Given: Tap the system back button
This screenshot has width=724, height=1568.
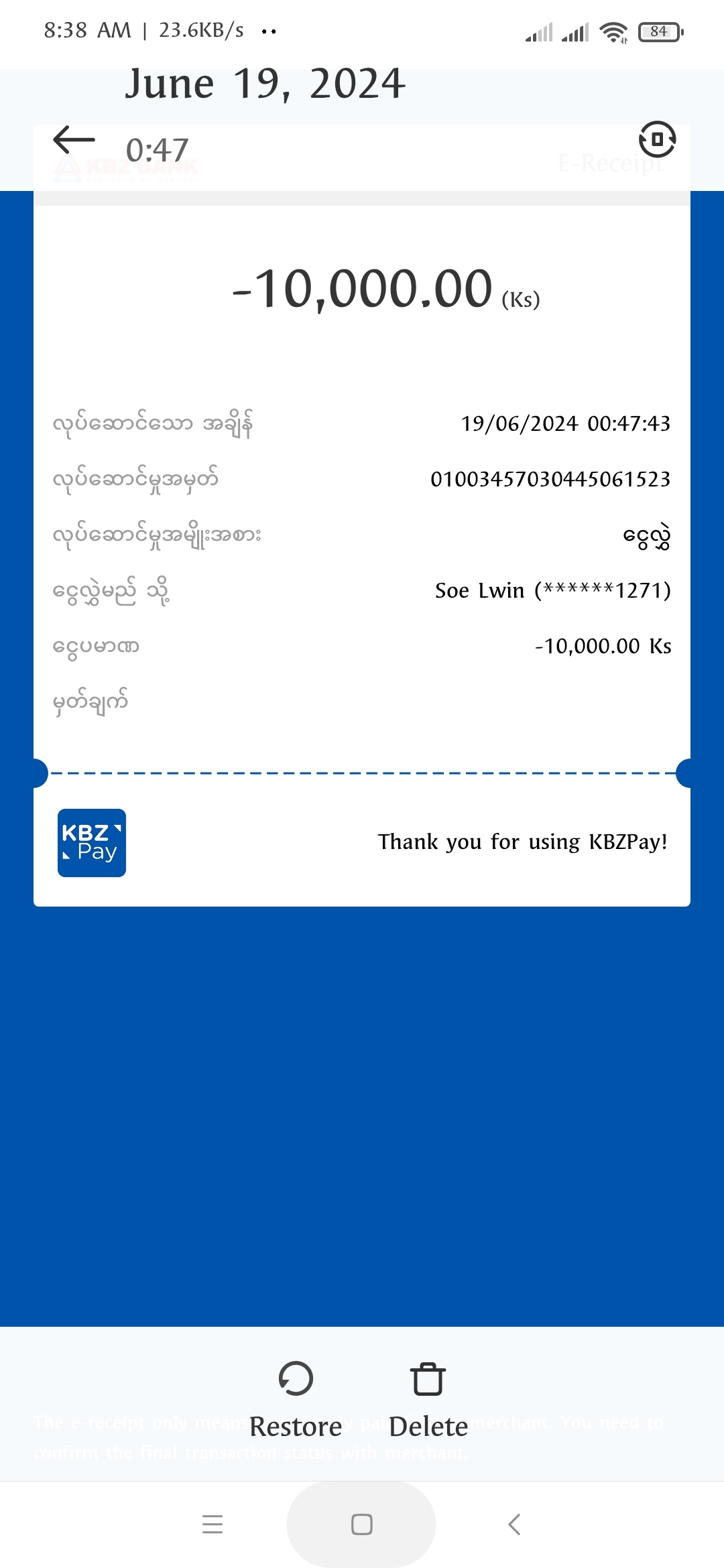Looking at the screenshot, I should coord(514,1524).
